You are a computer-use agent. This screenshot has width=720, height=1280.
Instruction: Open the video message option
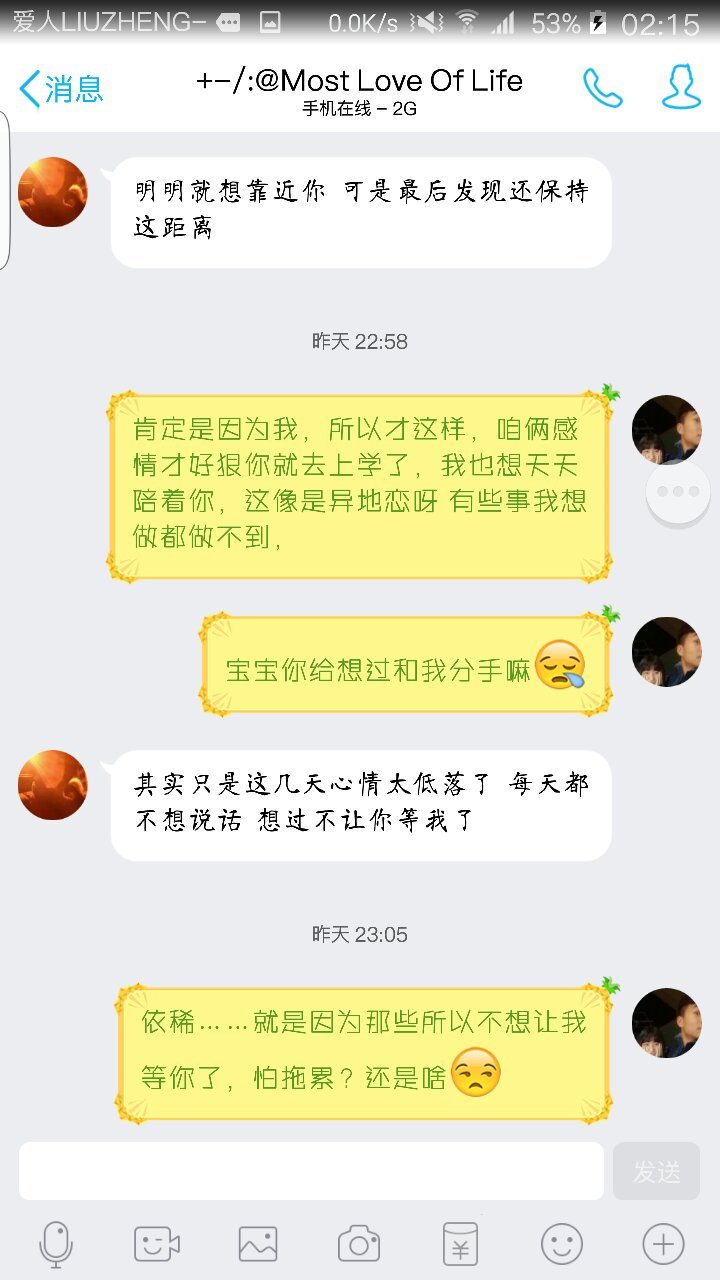[x=157, y=1245]
